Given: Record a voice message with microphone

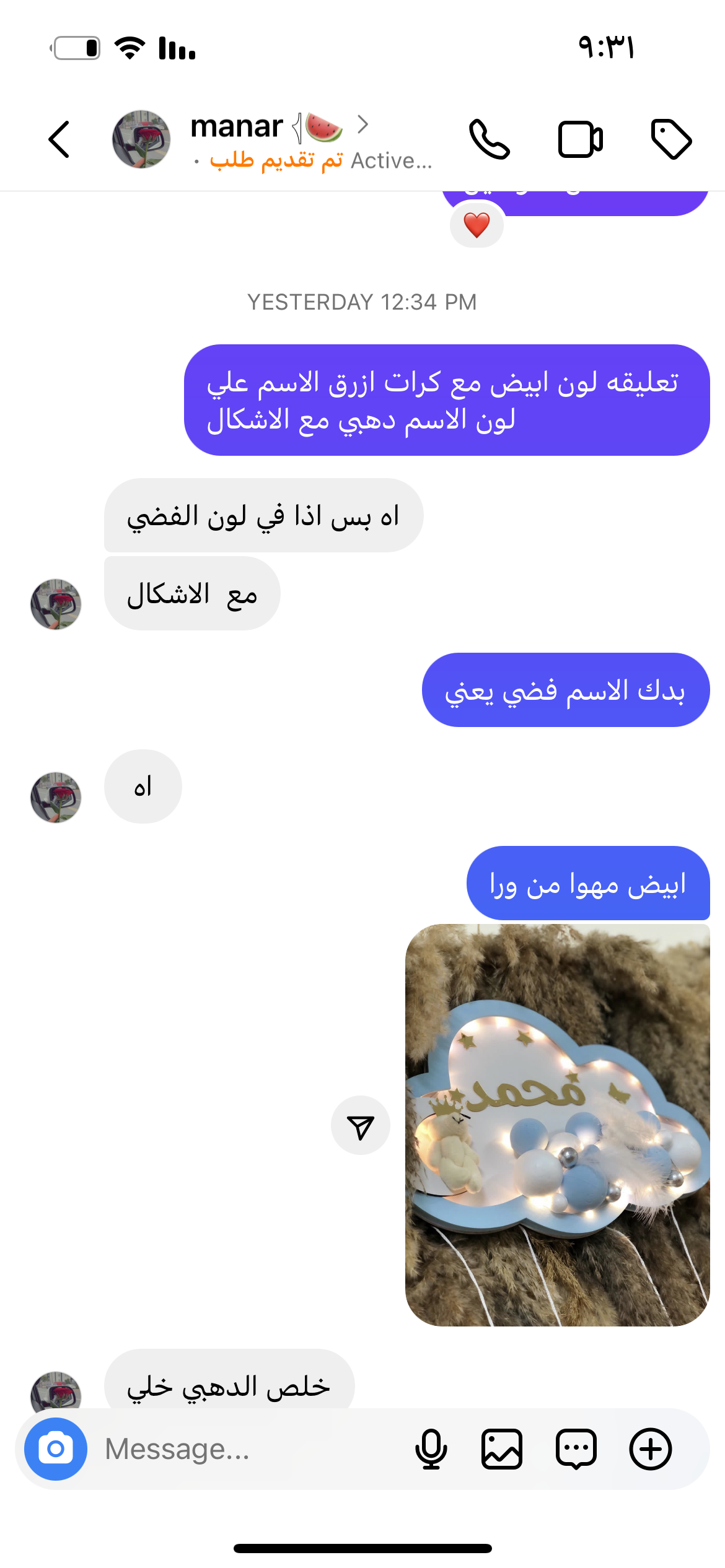Looking at the screenshot, I should click(x=431, y=1449).
